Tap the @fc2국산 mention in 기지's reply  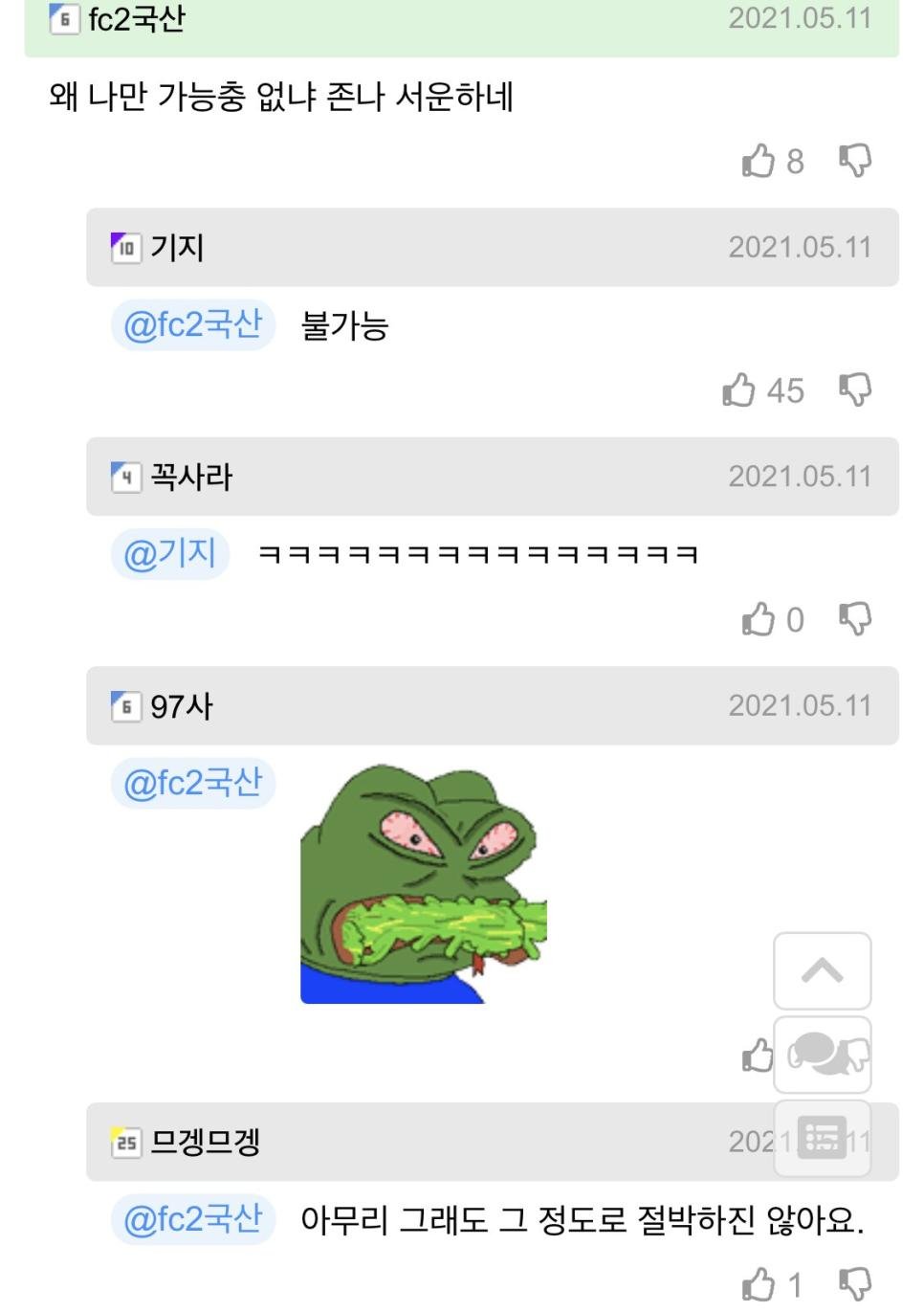(x=193, y=325)
